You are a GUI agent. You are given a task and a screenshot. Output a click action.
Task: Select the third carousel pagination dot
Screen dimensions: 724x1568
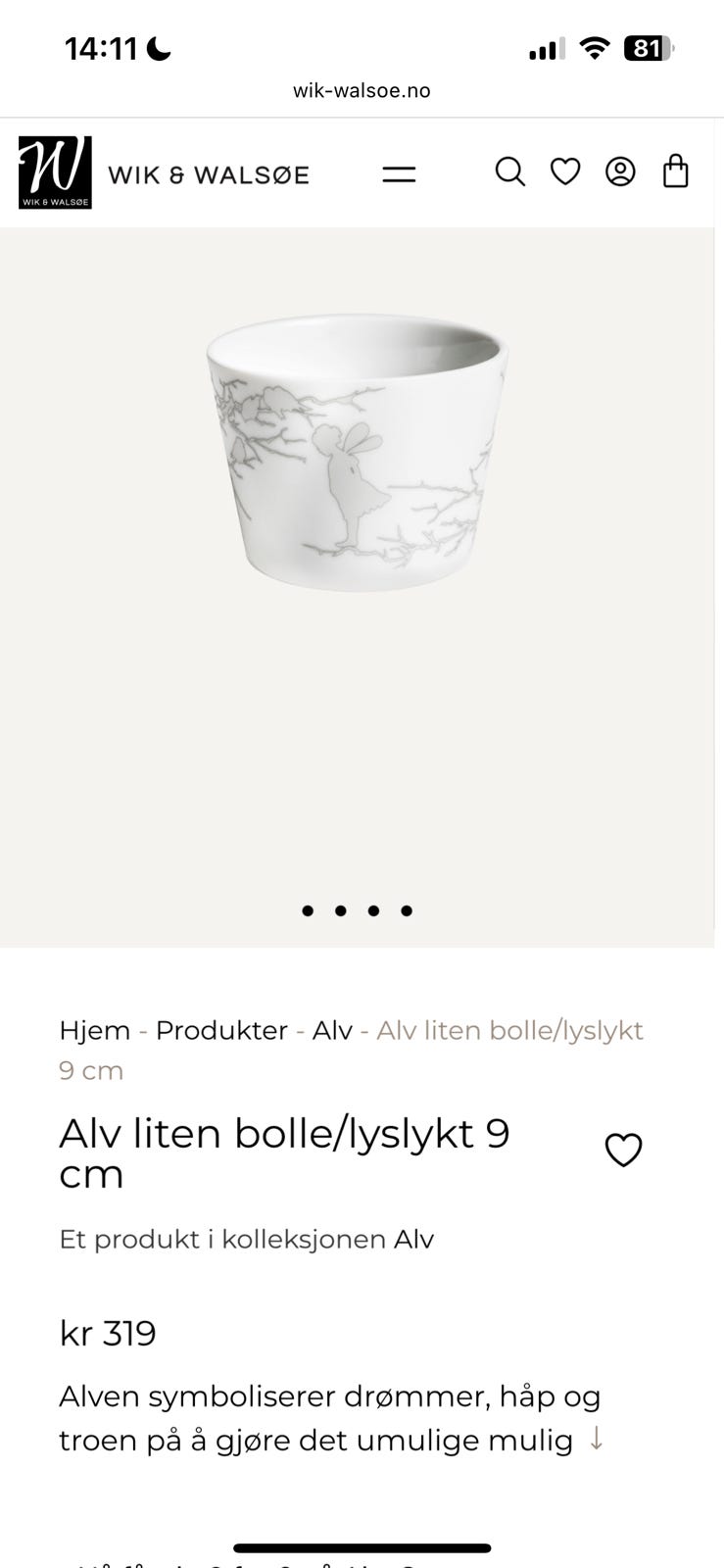click(x=373, y=910)
